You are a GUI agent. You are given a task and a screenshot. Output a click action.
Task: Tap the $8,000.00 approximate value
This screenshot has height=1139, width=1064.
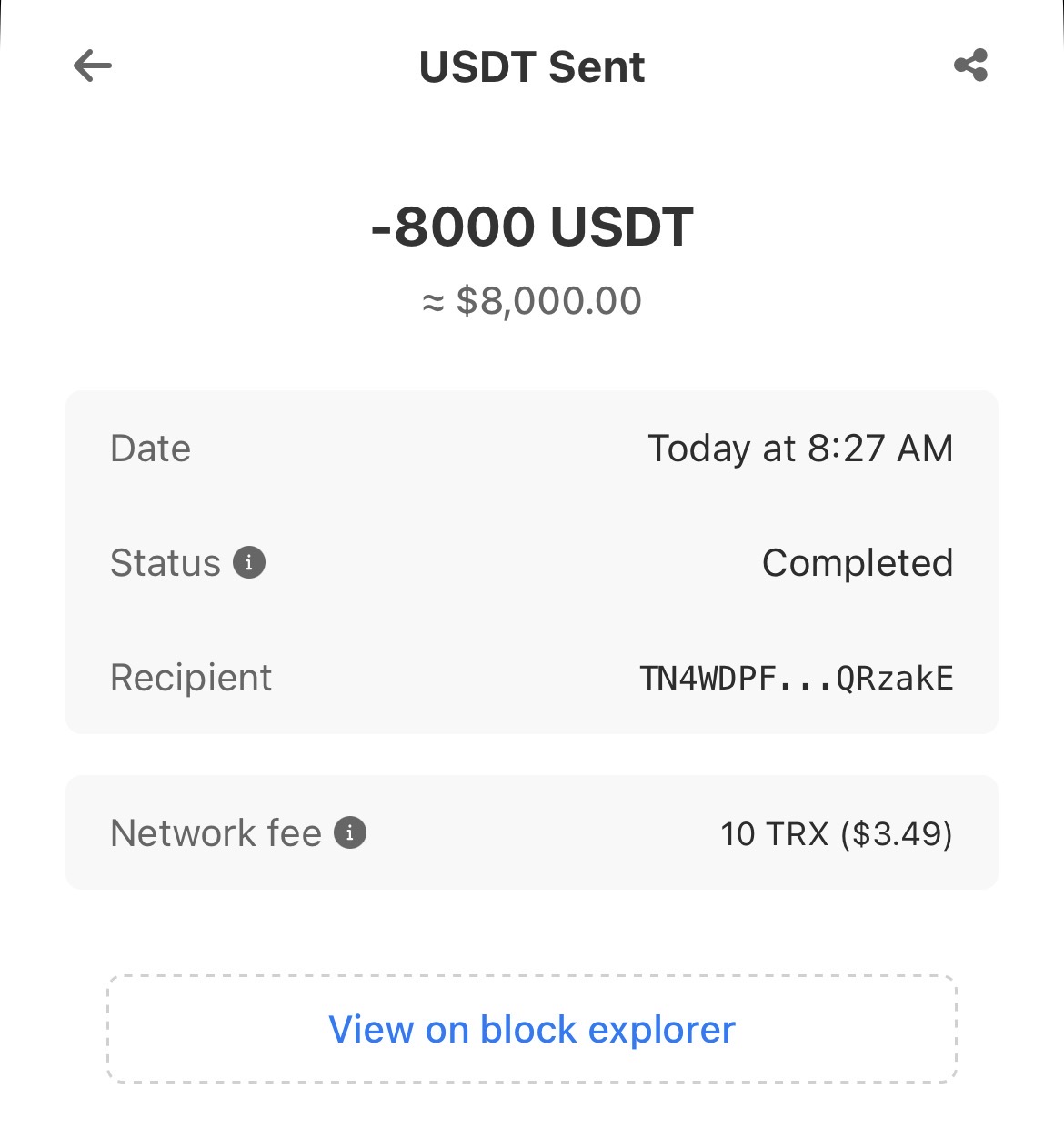click(x=531, y=299)
